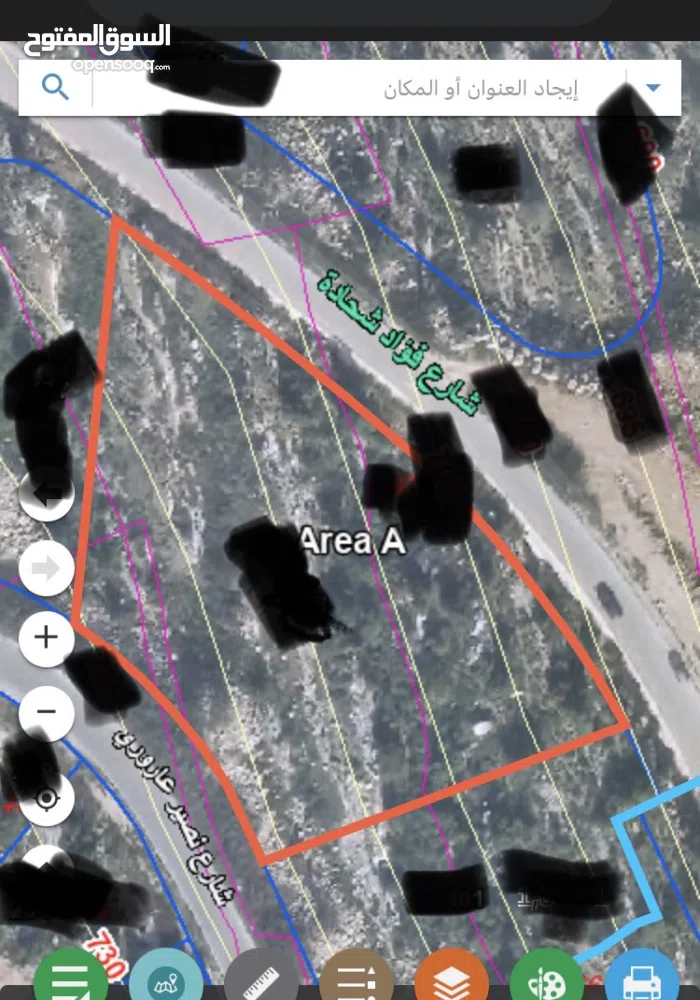This screenshot has width=700, height=1000.
Task: Tap the magnifier search icon
Action: tap(56, 88)
